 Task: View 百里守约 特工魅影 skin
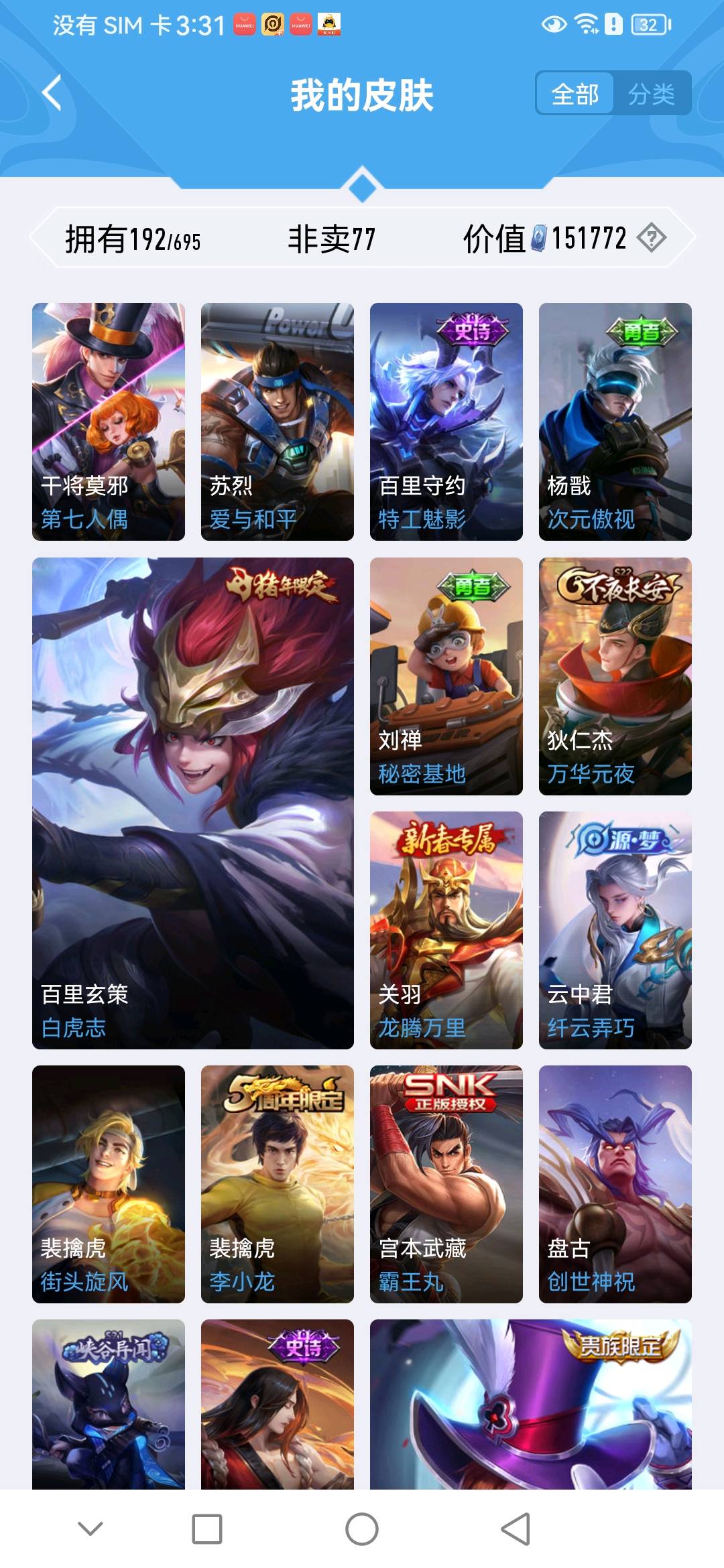point(446,421)
